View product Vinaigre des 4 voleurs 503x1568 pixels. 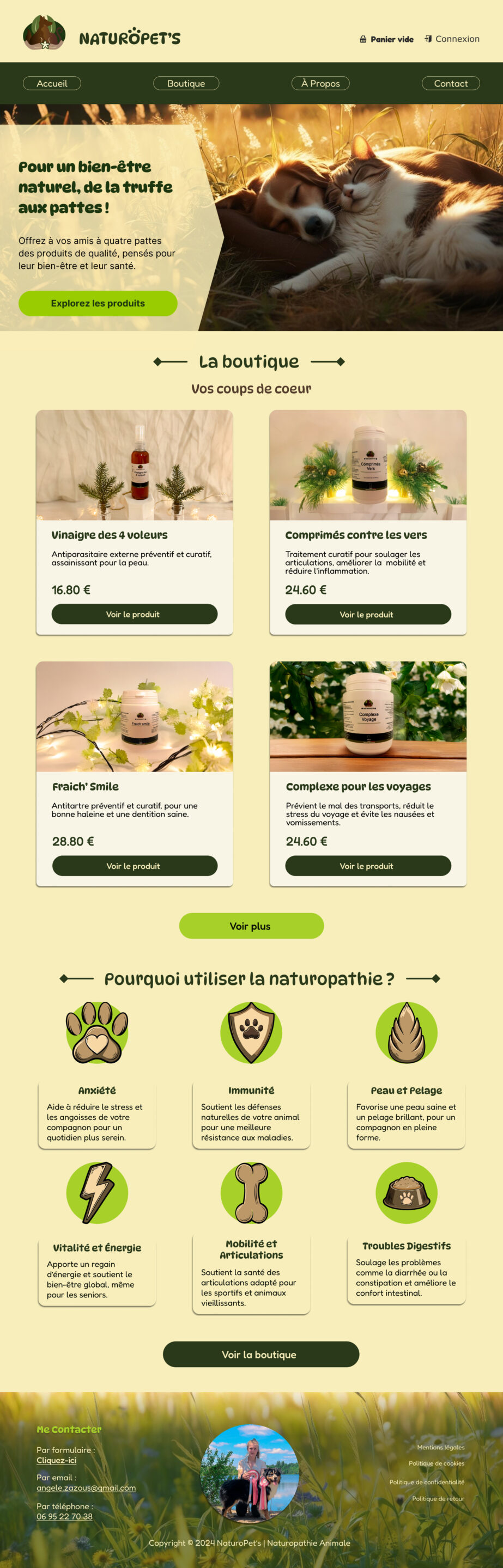(x=134, y=614)
